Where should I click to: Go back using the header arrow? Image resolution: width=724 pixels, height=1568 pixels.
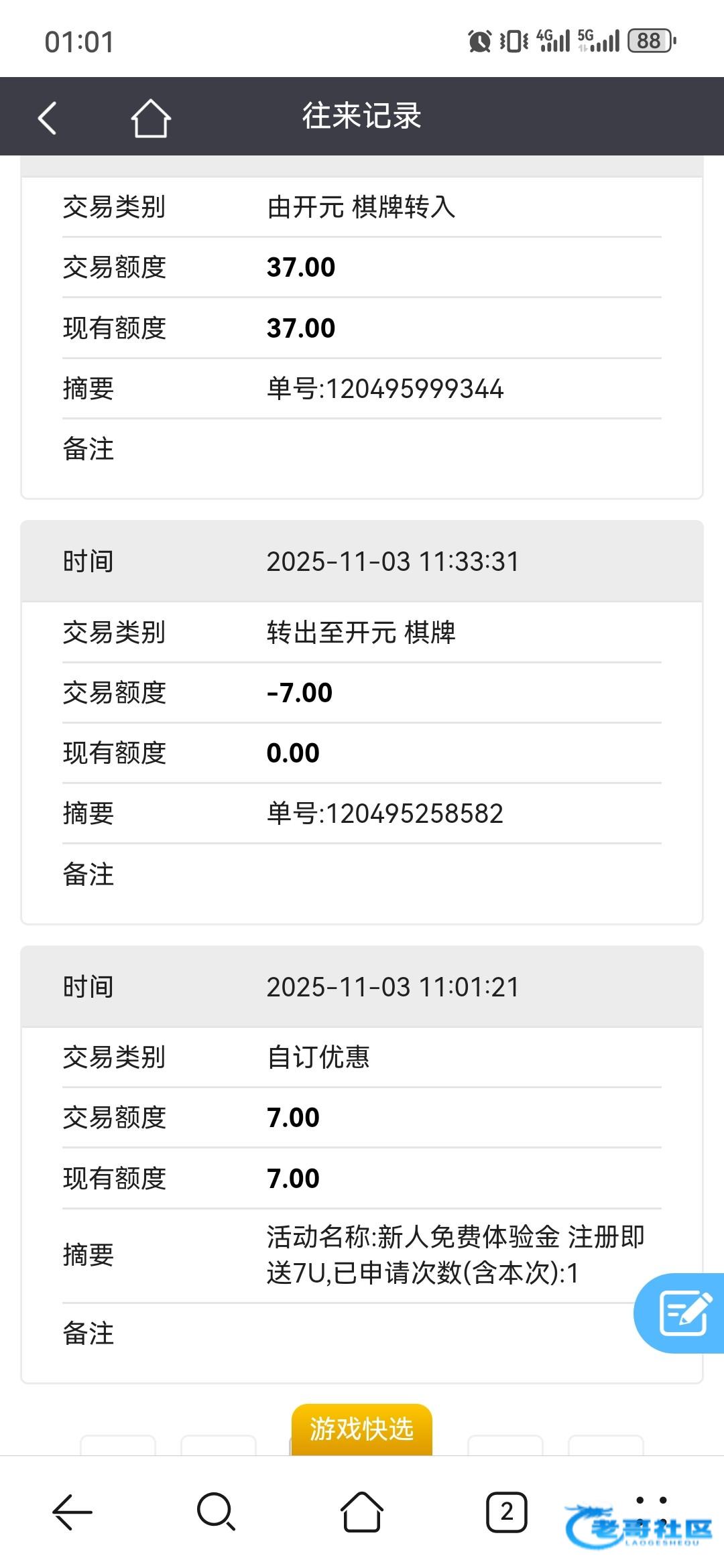pyautogui.click(x=47, y=119)
